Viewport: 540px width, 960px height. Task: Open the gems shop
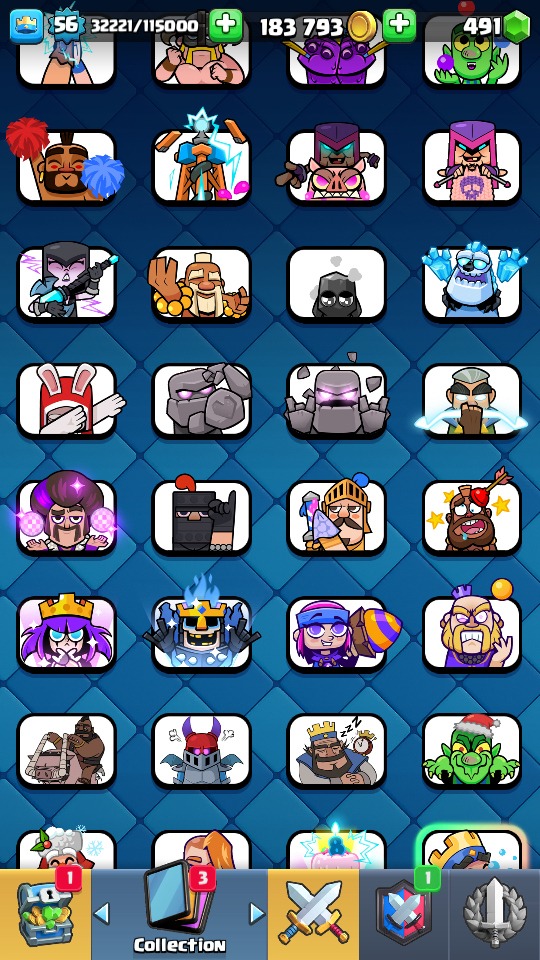point(517,26)
